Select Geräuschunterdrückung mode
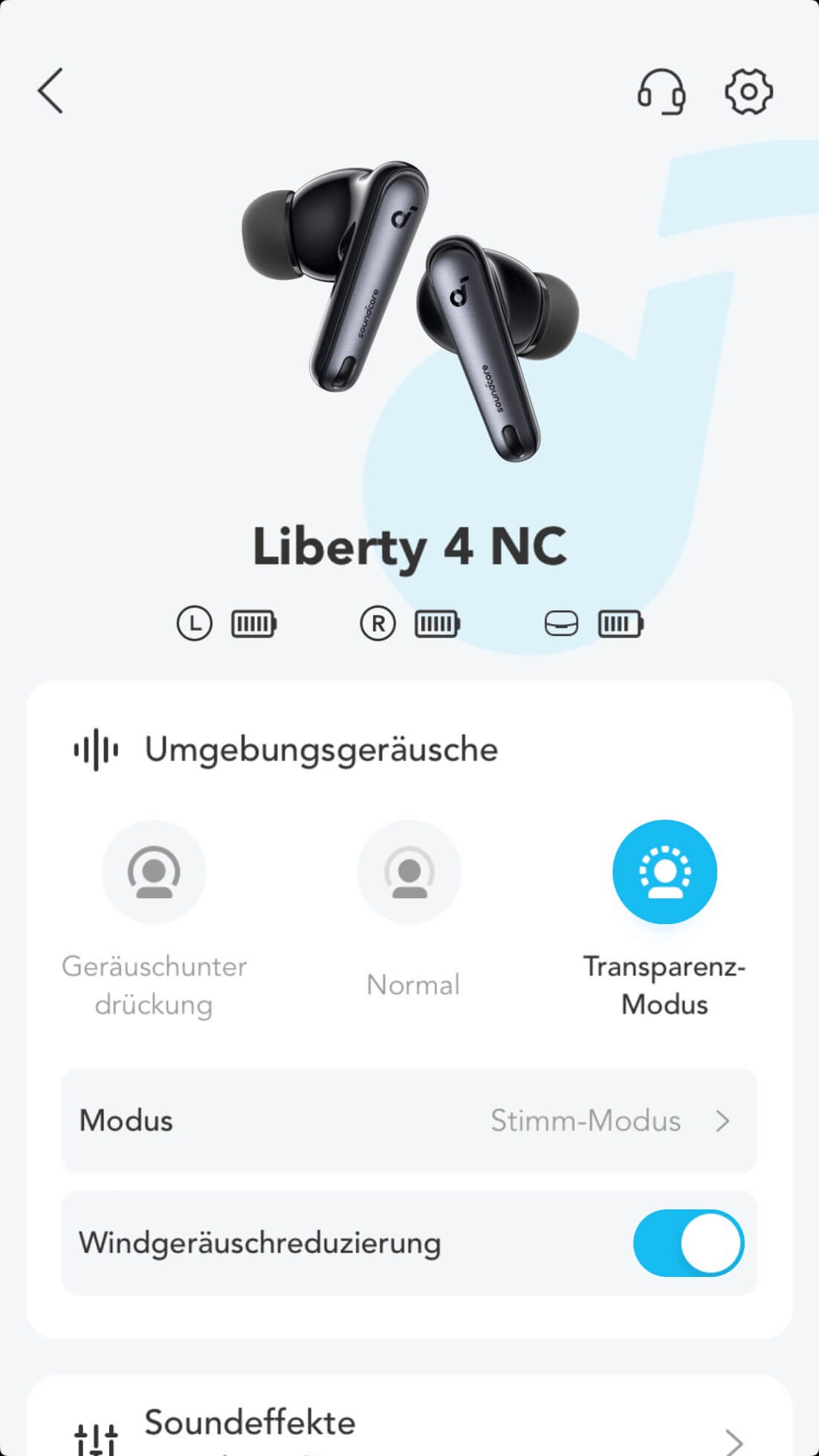Screen dimensions: 819x1456 point(154,872)
